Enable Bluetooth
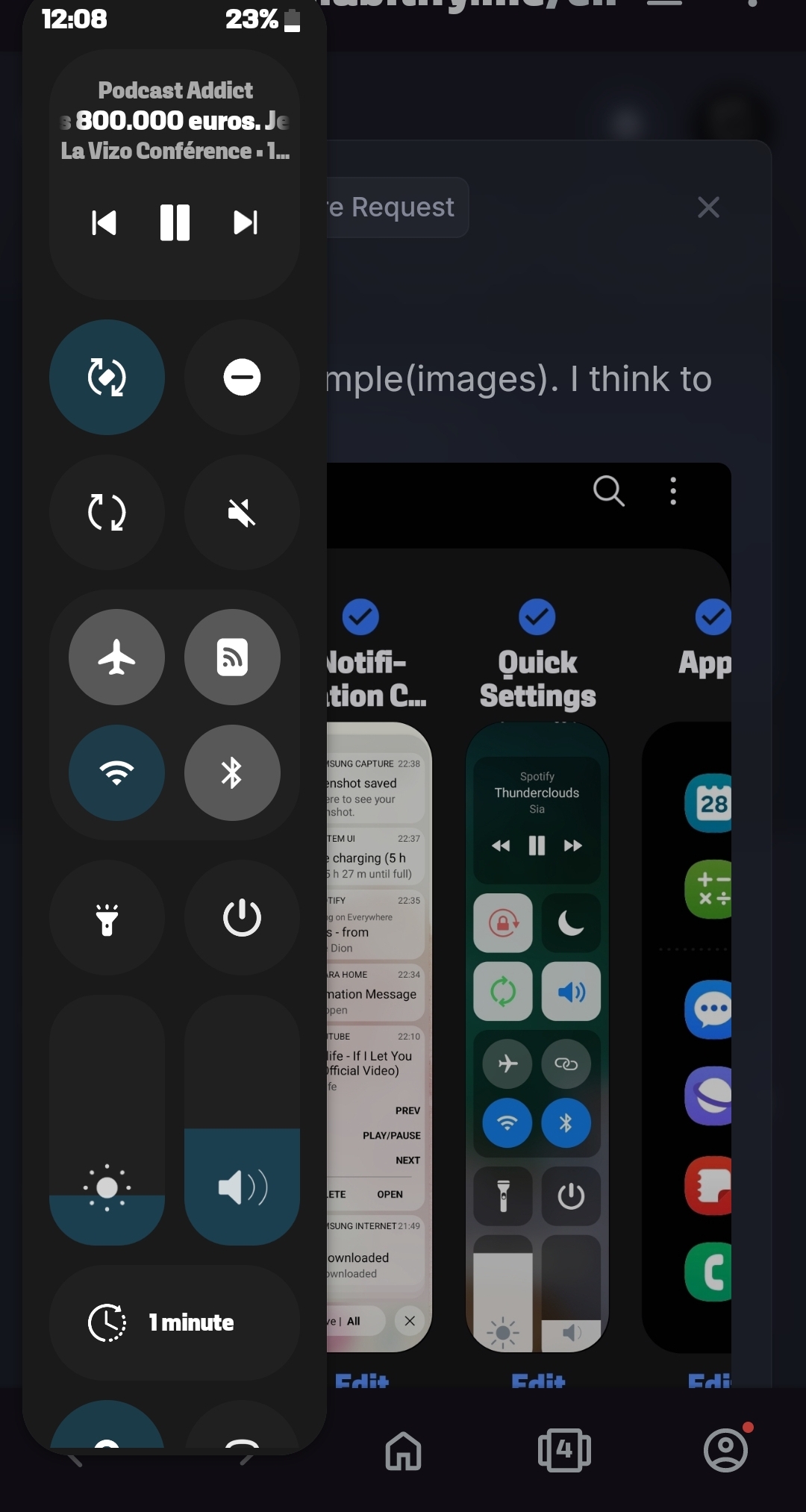Screen dimensions: 806x1512 232,772
